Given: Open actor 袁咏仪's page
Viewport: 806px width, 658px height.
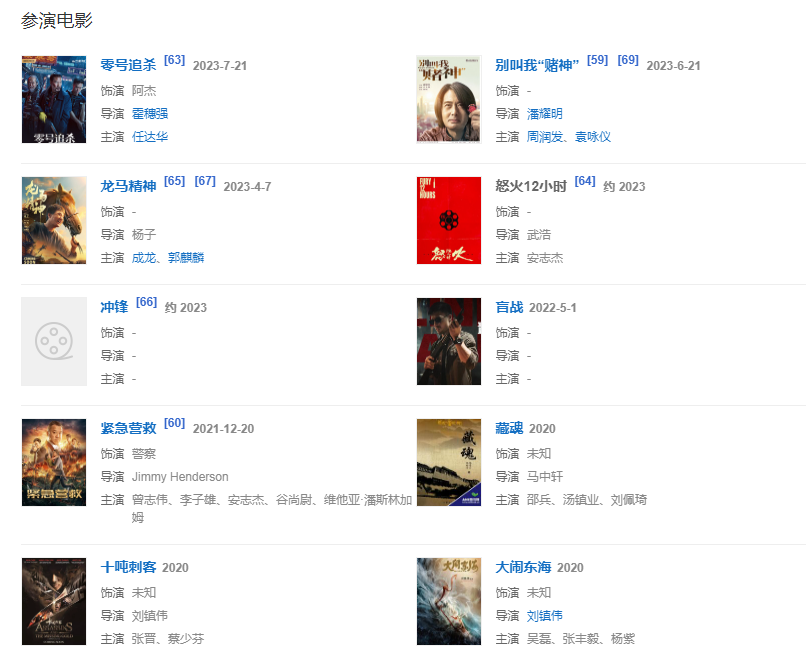Looking at the screenshot, I should pos(592,136).
